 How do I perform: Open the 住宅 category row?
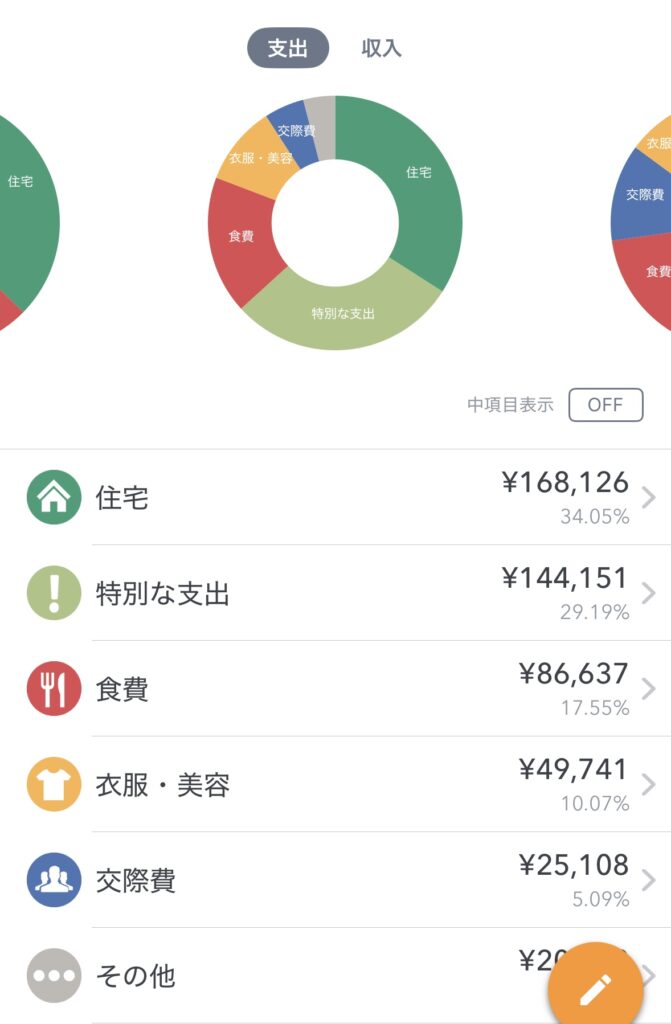pos(335,497)
